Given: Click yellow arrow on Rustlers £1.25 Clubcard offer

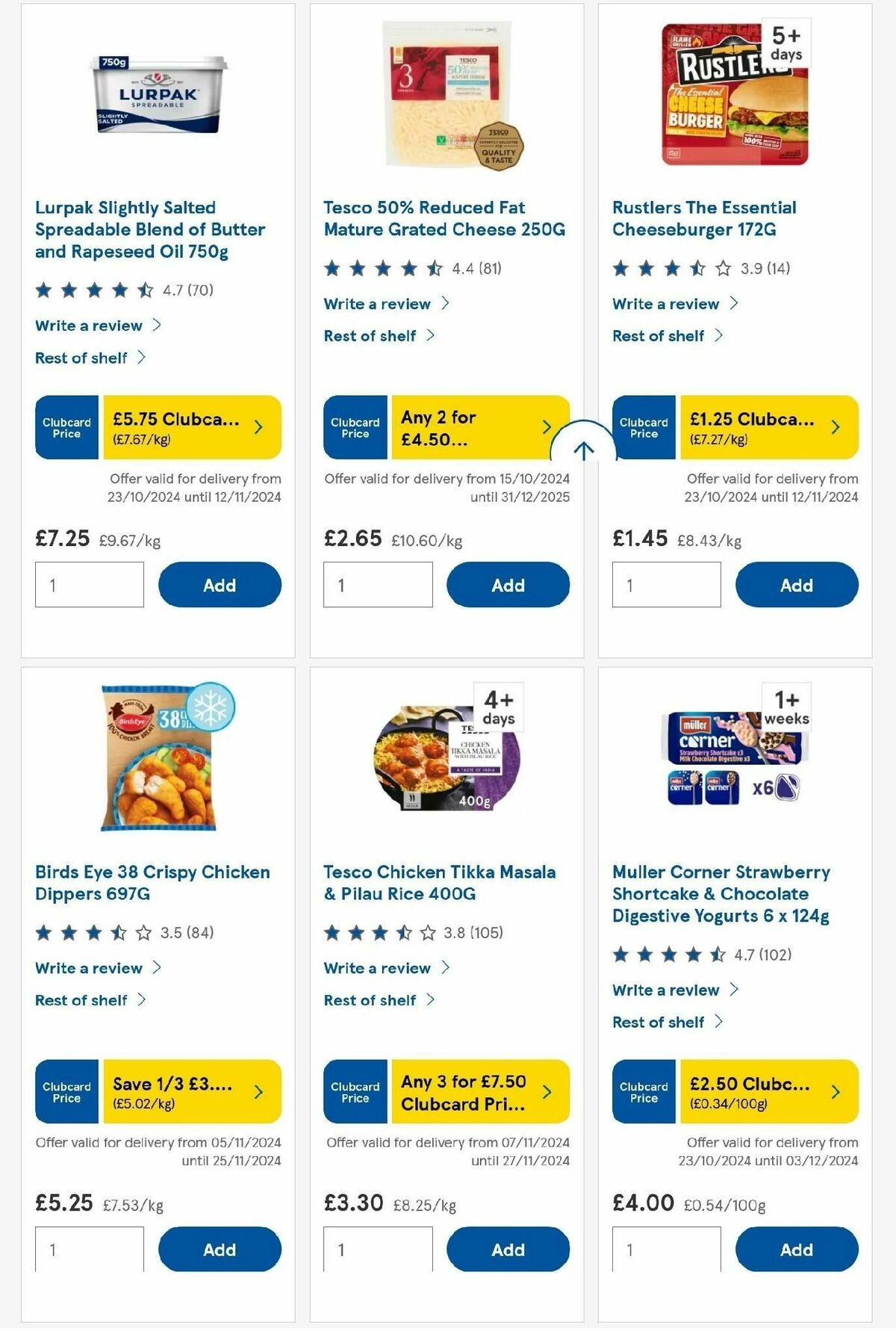Looking at the screenshot, I should pyautogui.click(x=834, y=426).
